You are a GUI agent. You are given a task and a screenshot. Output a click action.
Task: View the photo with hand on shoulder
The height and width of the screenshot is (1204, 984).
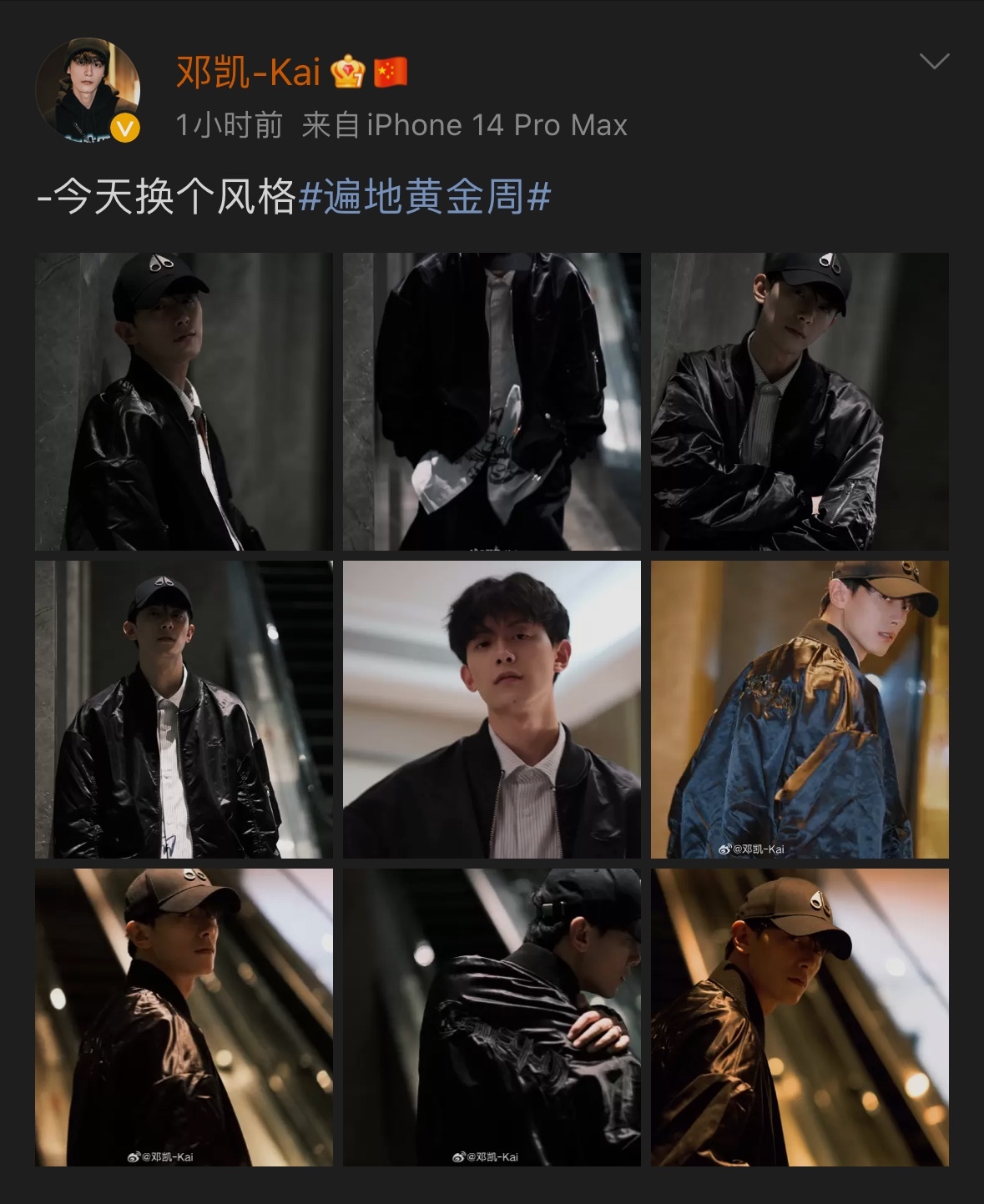click(x=492, y=1017)
